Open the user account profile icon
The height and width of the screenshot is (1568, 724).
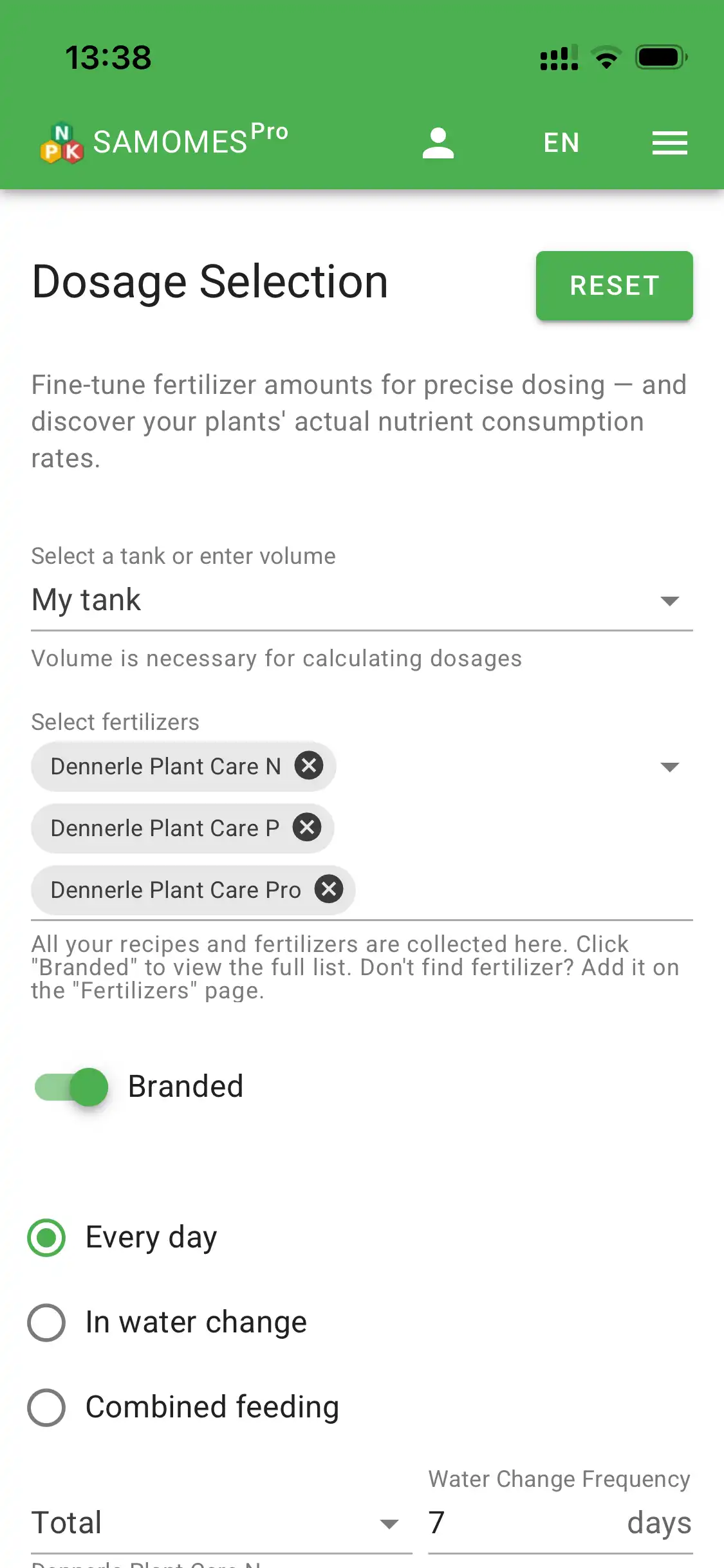(438, 143)
